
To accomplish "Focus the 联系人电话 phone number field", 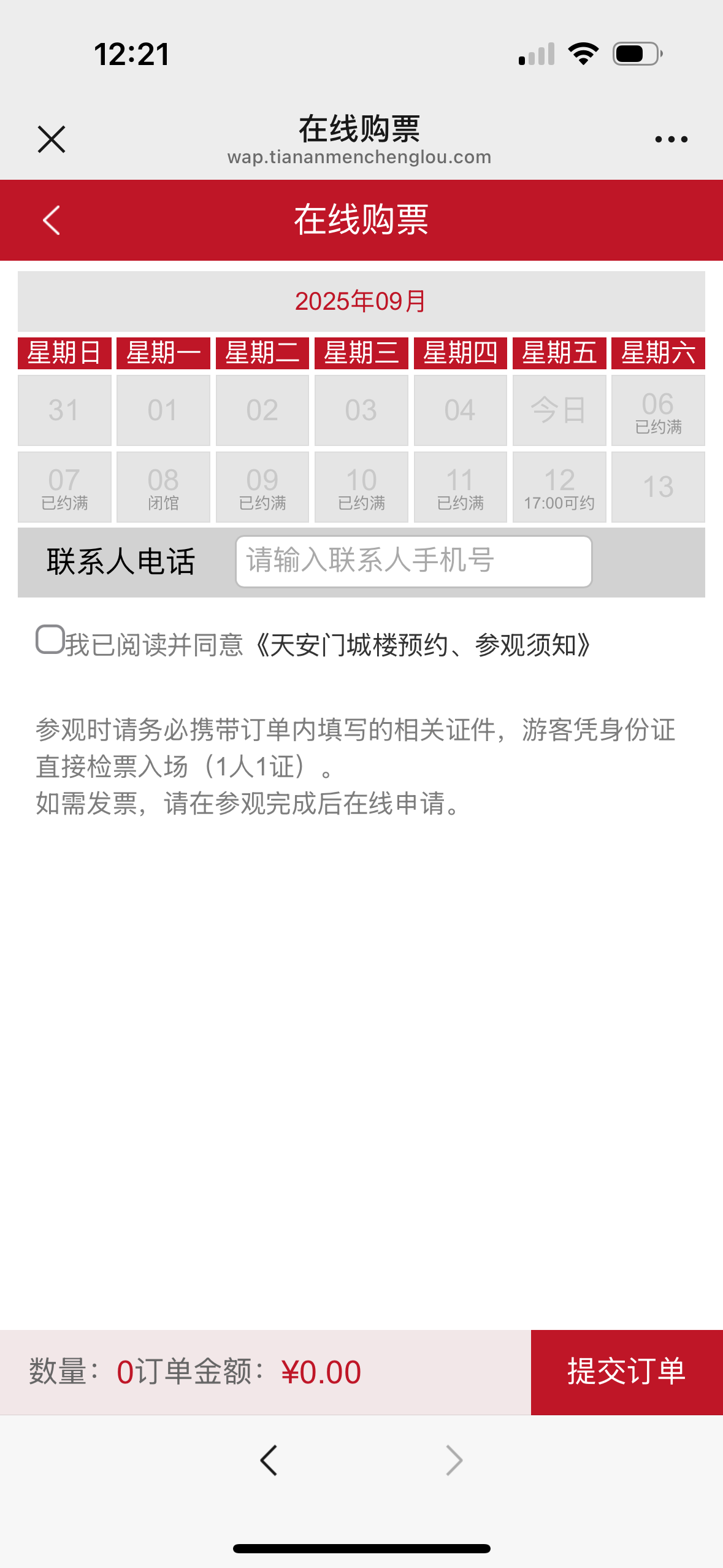I will click(413, 561).
